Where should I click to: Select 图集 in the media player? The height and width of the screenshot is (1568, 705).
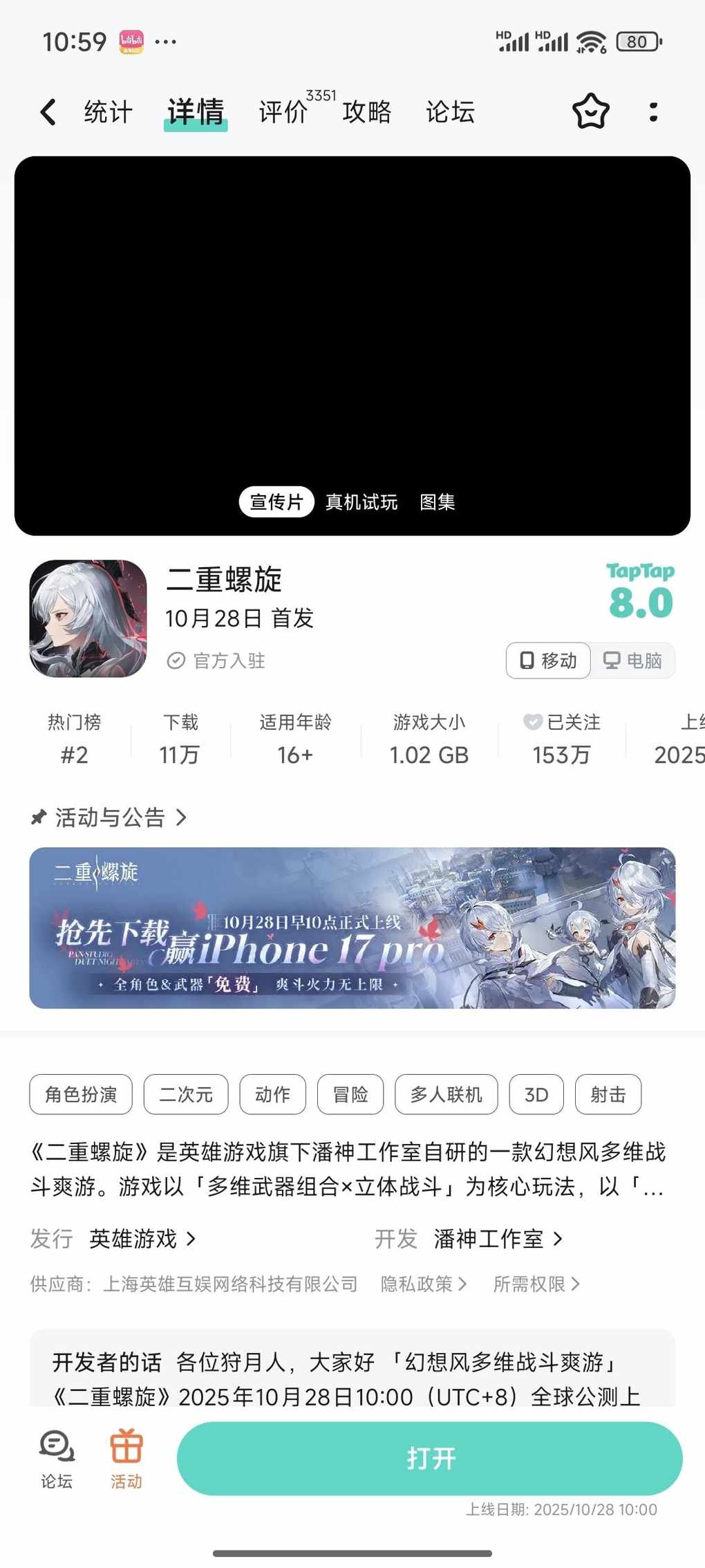437,502
